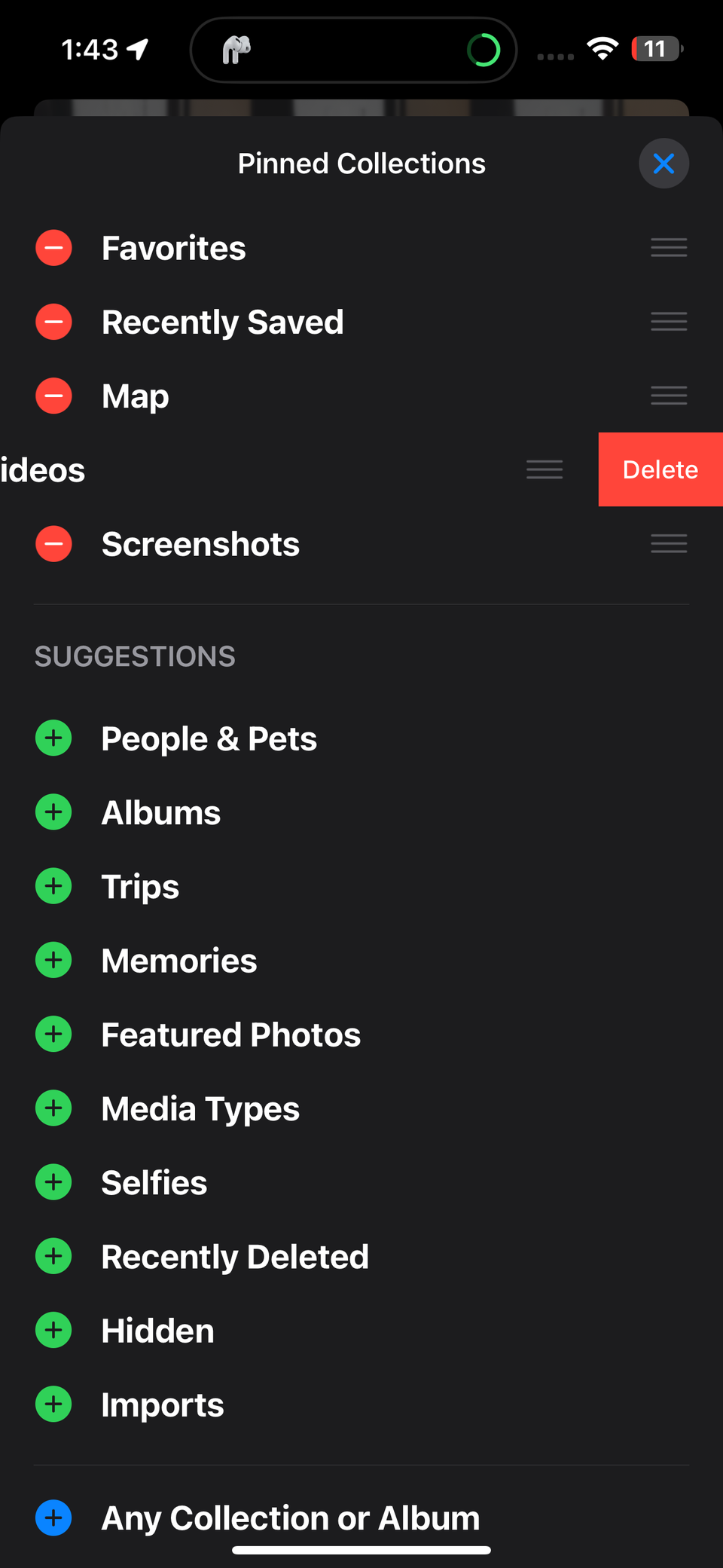723x1568 pixels.
Task: Remove Map from pinned collections
Action: pos(53,396)
